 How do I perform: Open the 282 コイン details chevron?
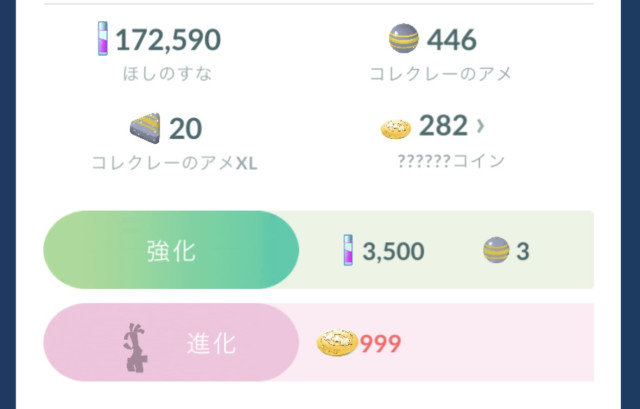click(480, 127)
